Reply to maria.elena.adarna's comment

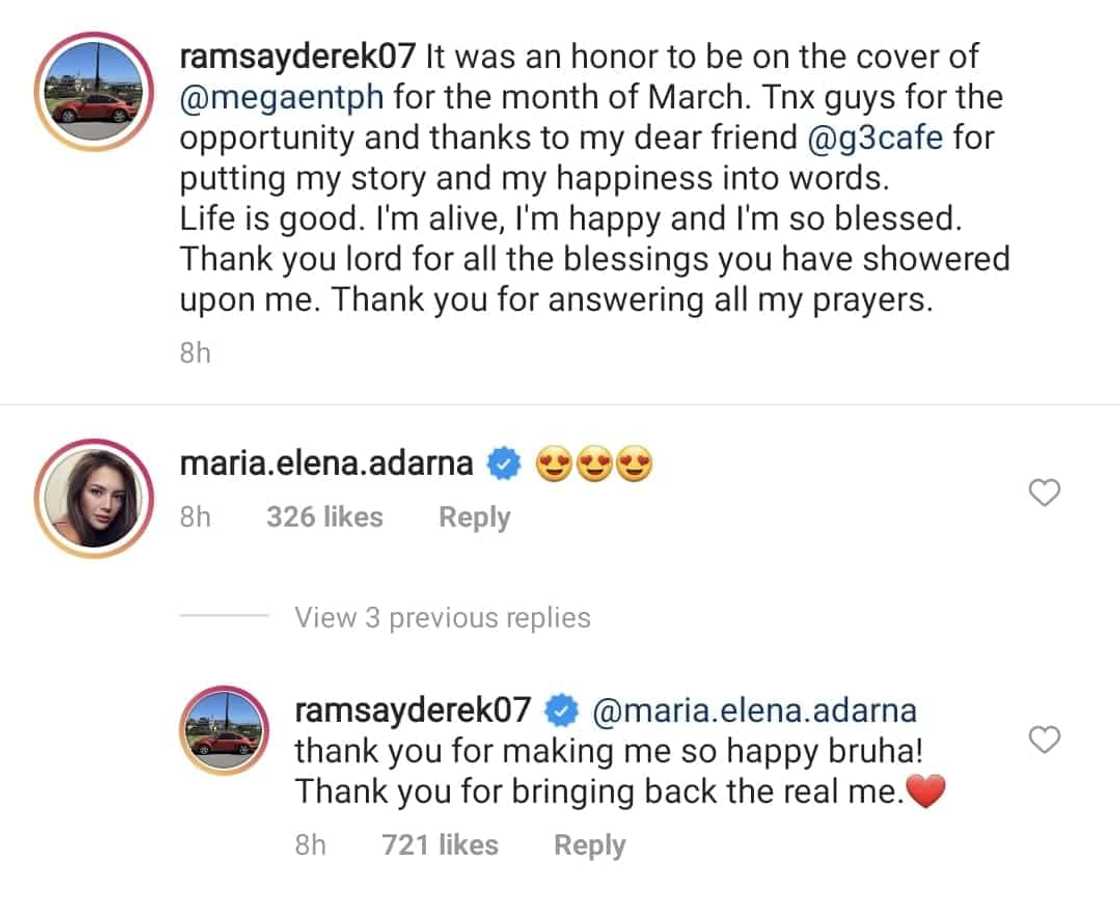(474, 517)
